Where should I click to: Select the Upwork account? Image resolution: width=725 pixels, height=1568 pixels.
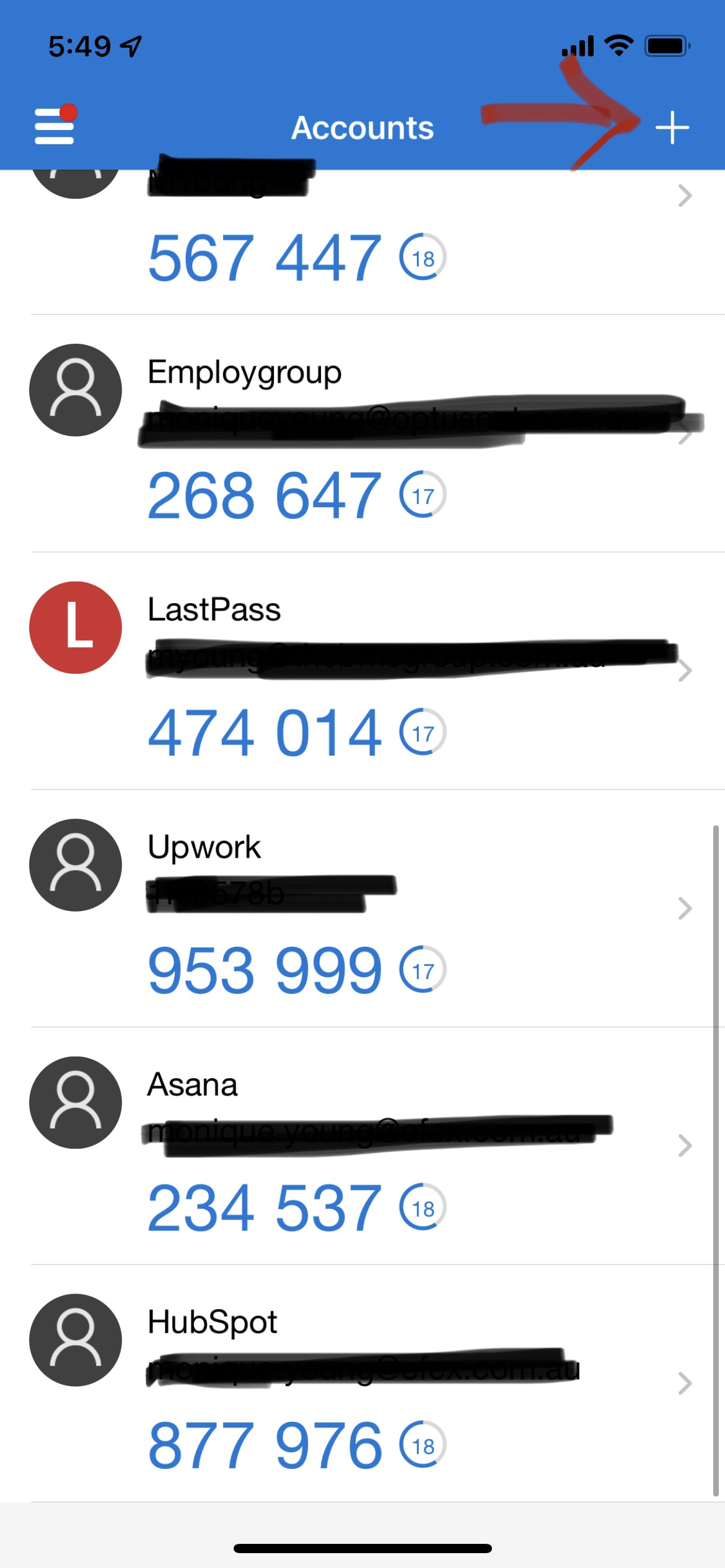[x=362, y=908]
